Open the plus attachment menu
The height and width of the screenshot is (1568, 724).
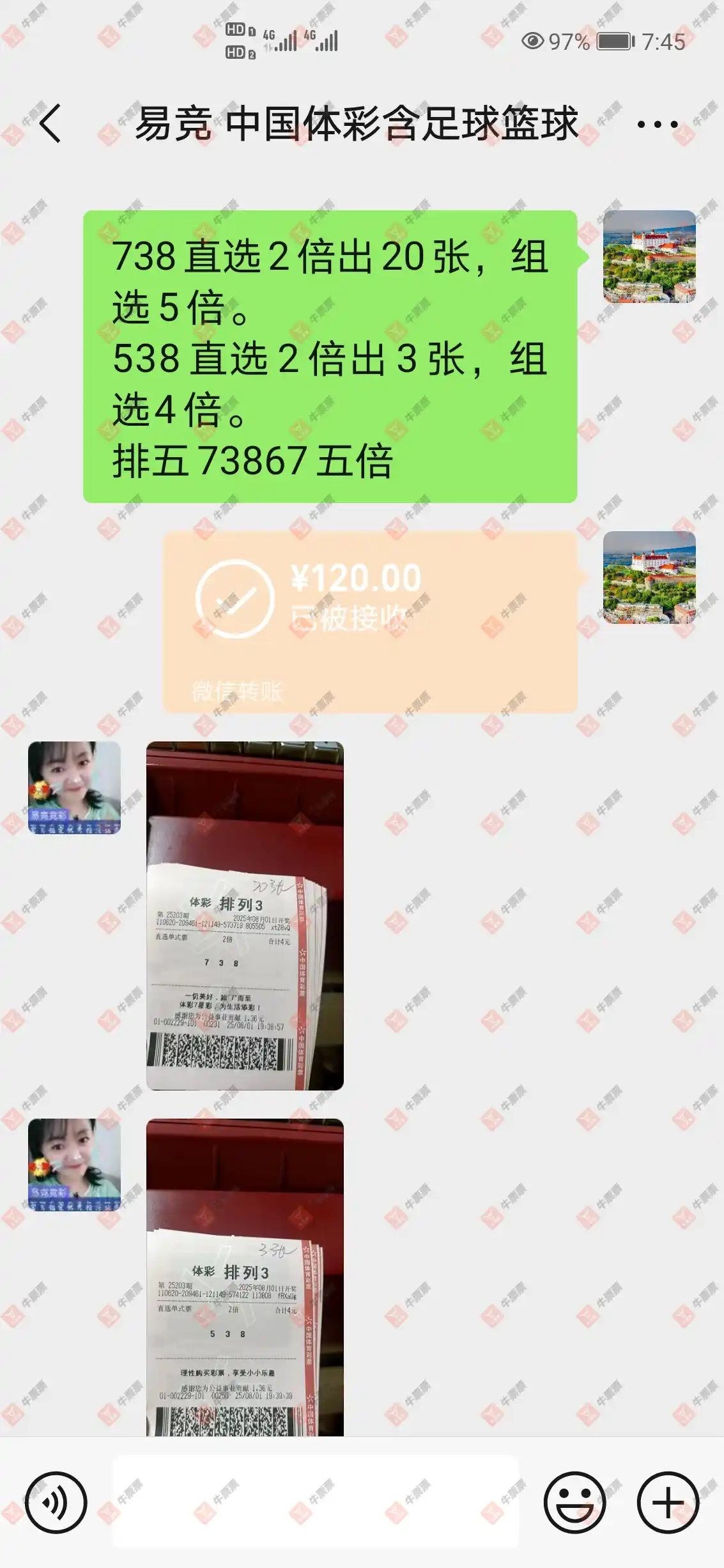pyautogui.click(x=668, y=1502)
